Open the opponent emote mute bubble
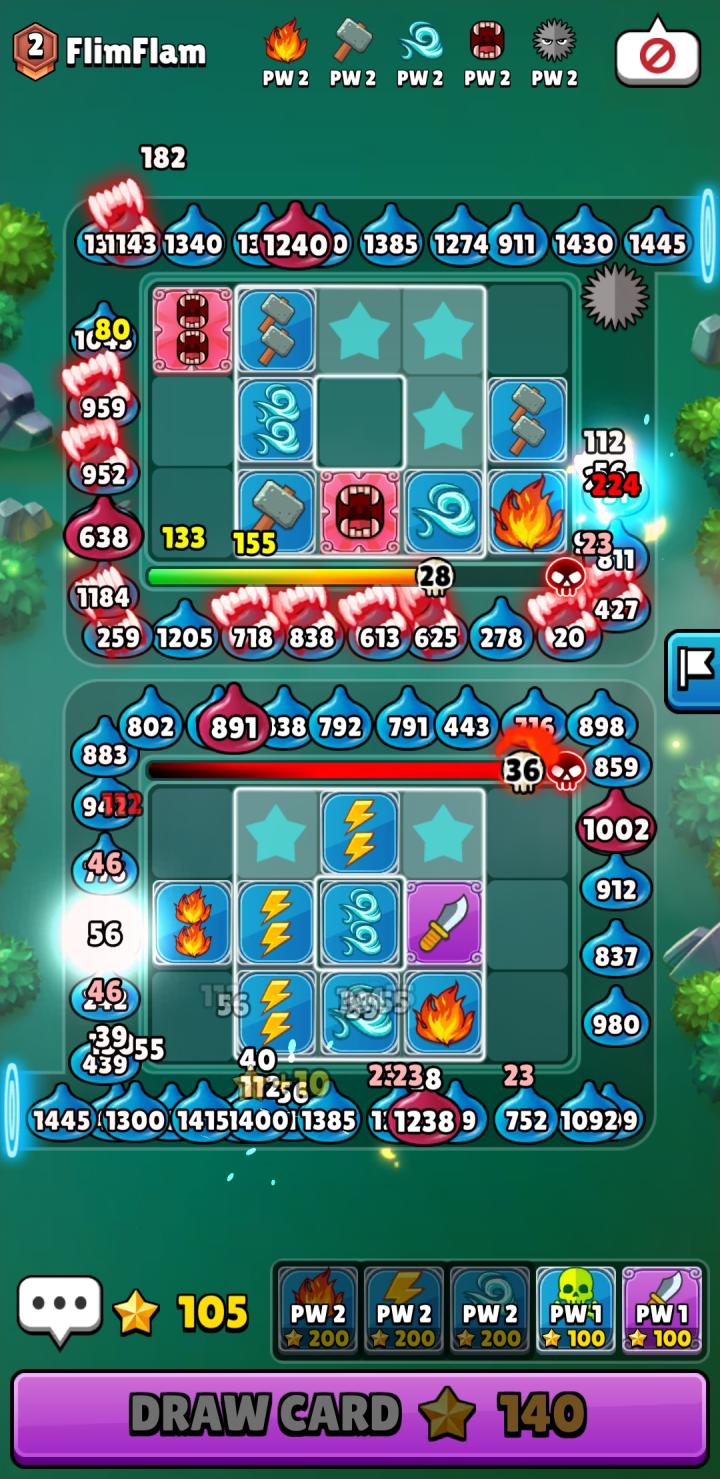720x1479 pixels. (657, 54)
